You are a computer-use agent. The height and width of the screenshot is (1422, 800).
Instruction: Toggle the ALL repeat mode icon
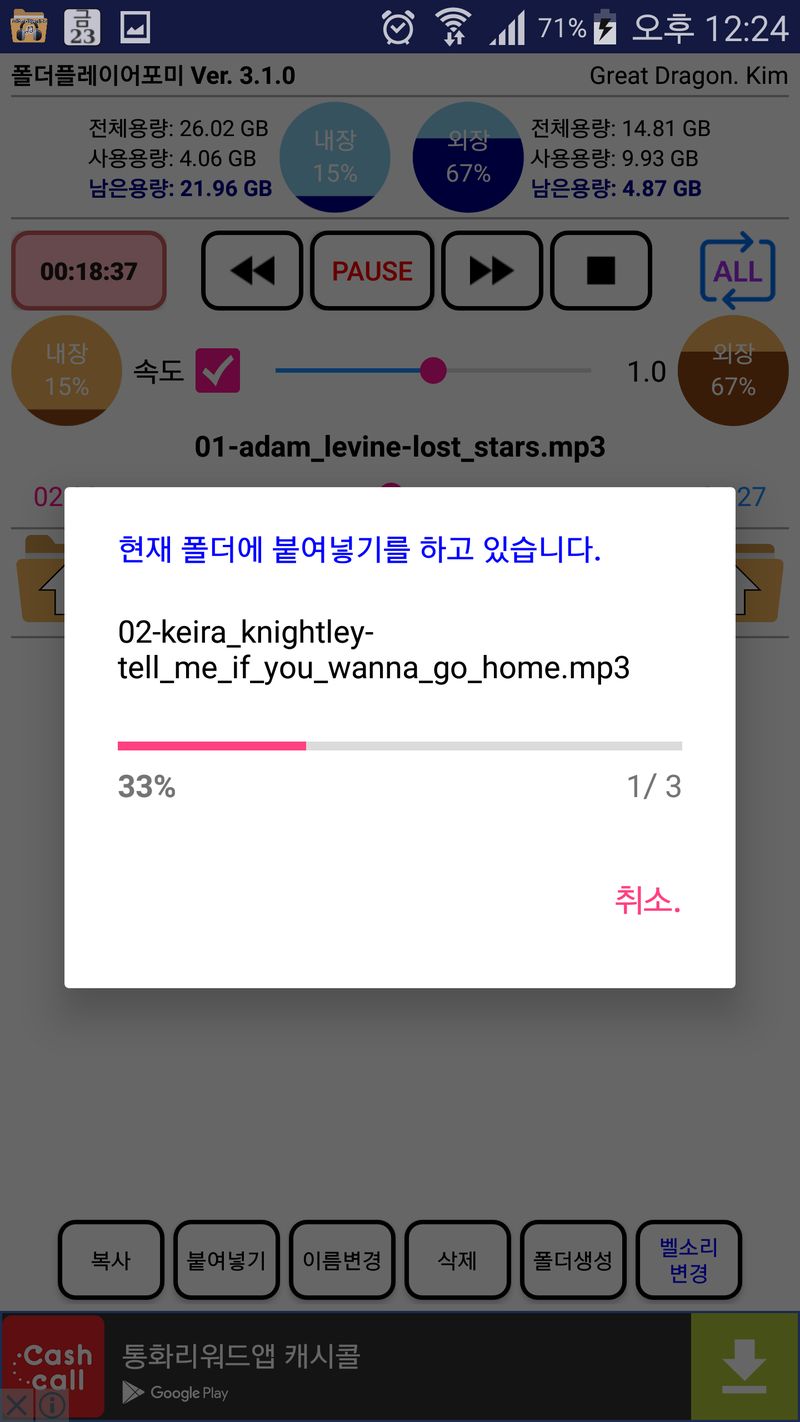(737, 272)
